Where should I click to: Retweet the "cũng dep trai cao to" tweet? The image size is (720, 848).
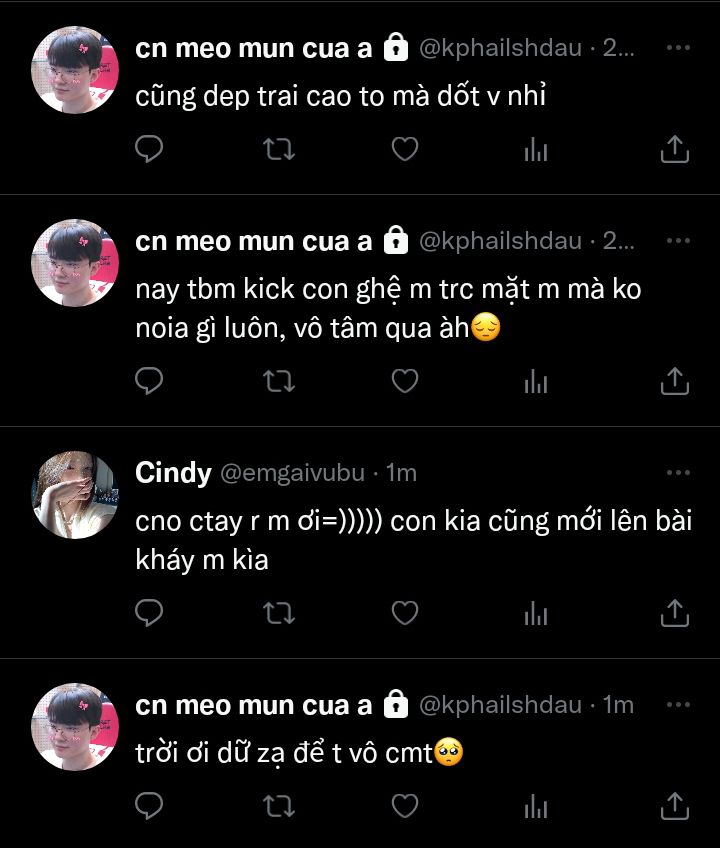tap(277, 150)
